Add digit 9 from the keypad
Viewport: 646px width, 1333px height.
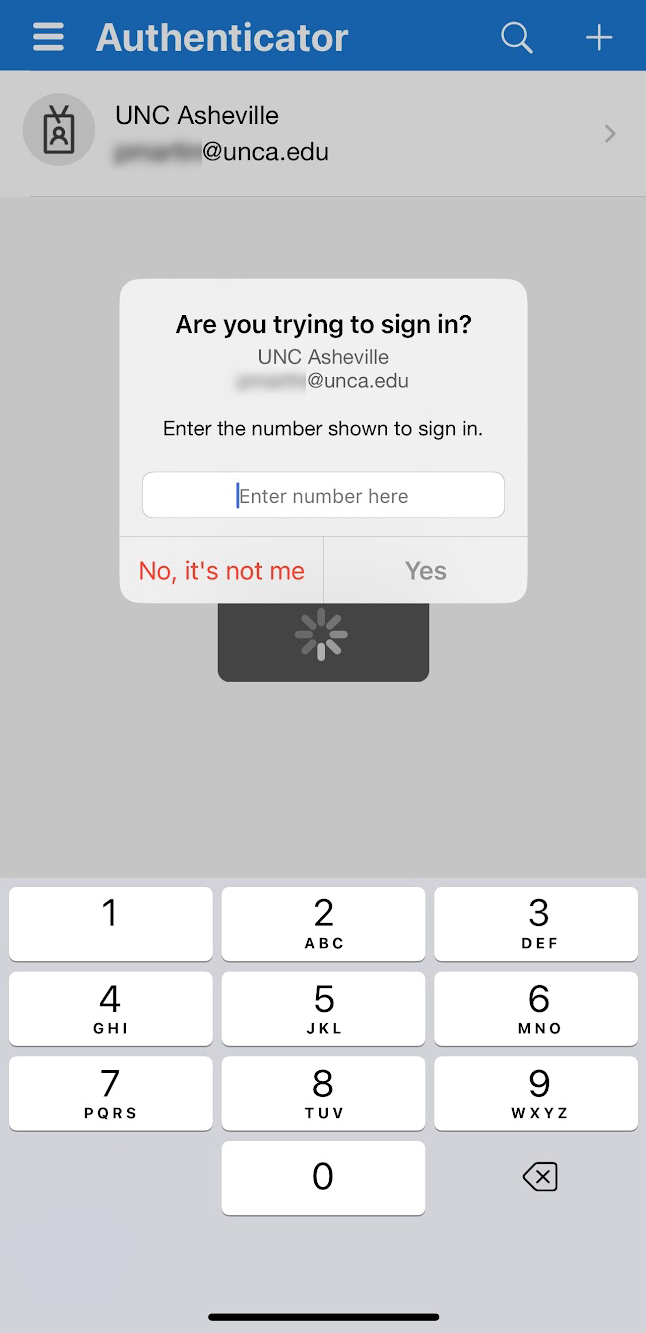tap(537, 1093)
